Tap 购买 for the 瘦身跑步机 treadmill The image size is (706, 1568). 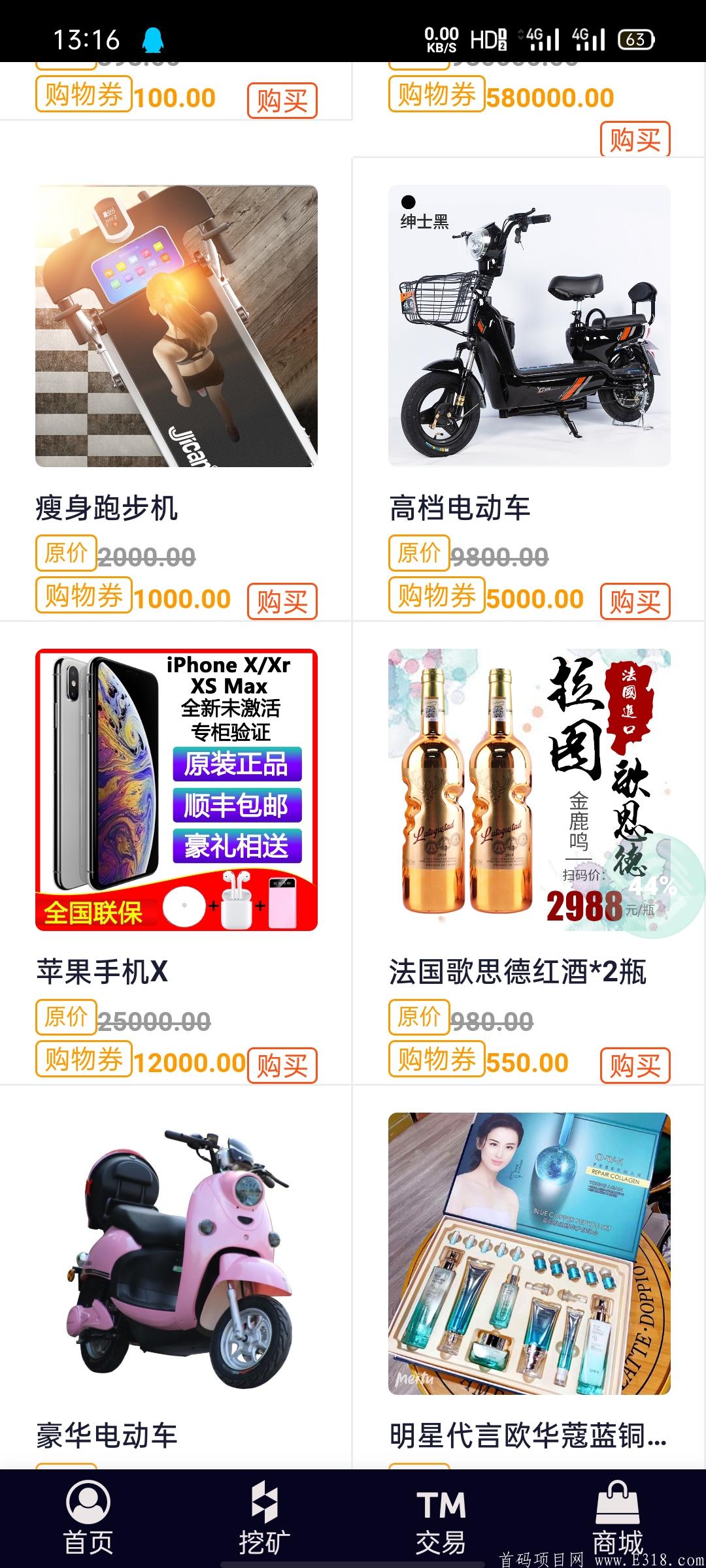283,601
